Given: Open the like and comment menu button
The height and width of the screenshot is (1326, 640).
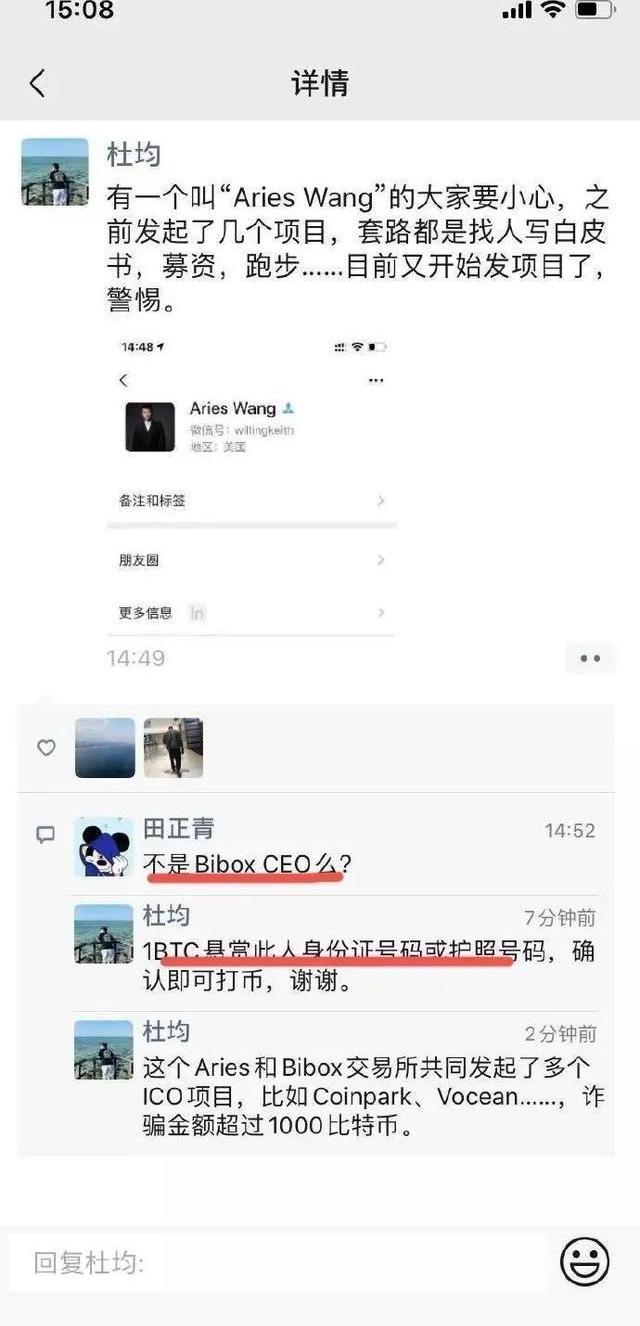Looking at the screenshot, I should (x=589, y=658).
